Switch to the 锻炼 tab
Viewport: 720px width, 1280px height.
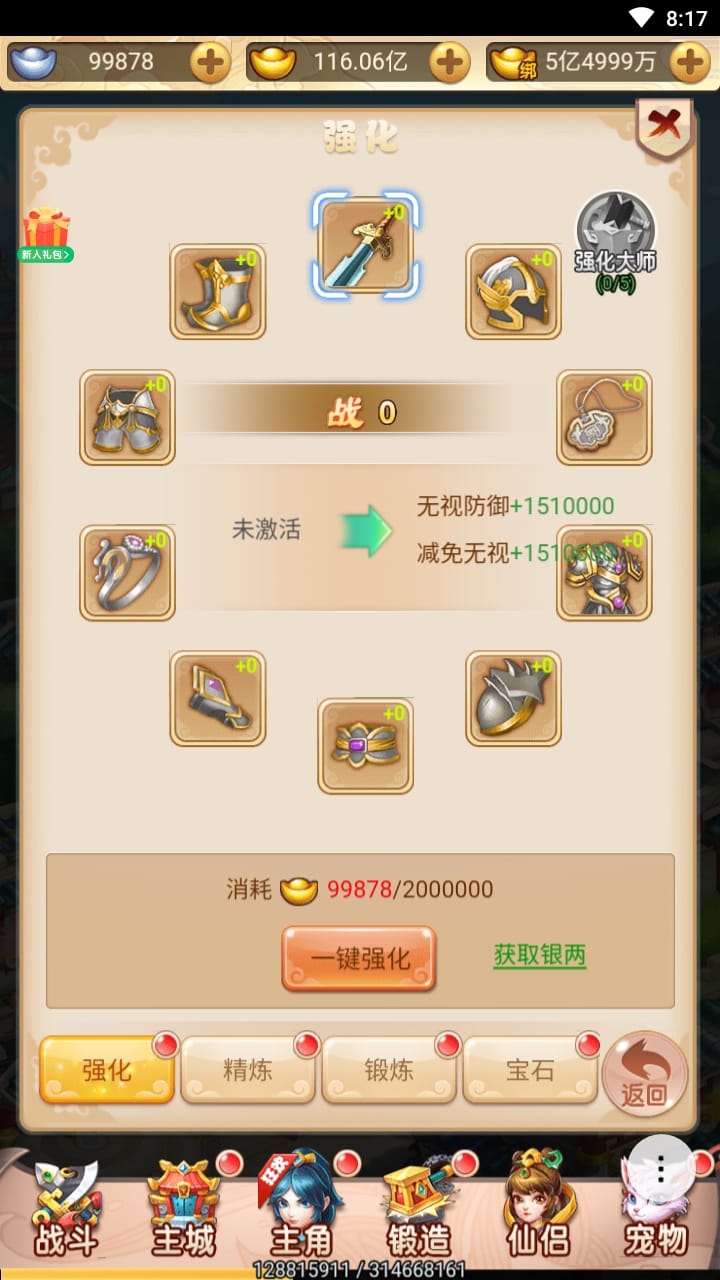tap(389, 1069)
